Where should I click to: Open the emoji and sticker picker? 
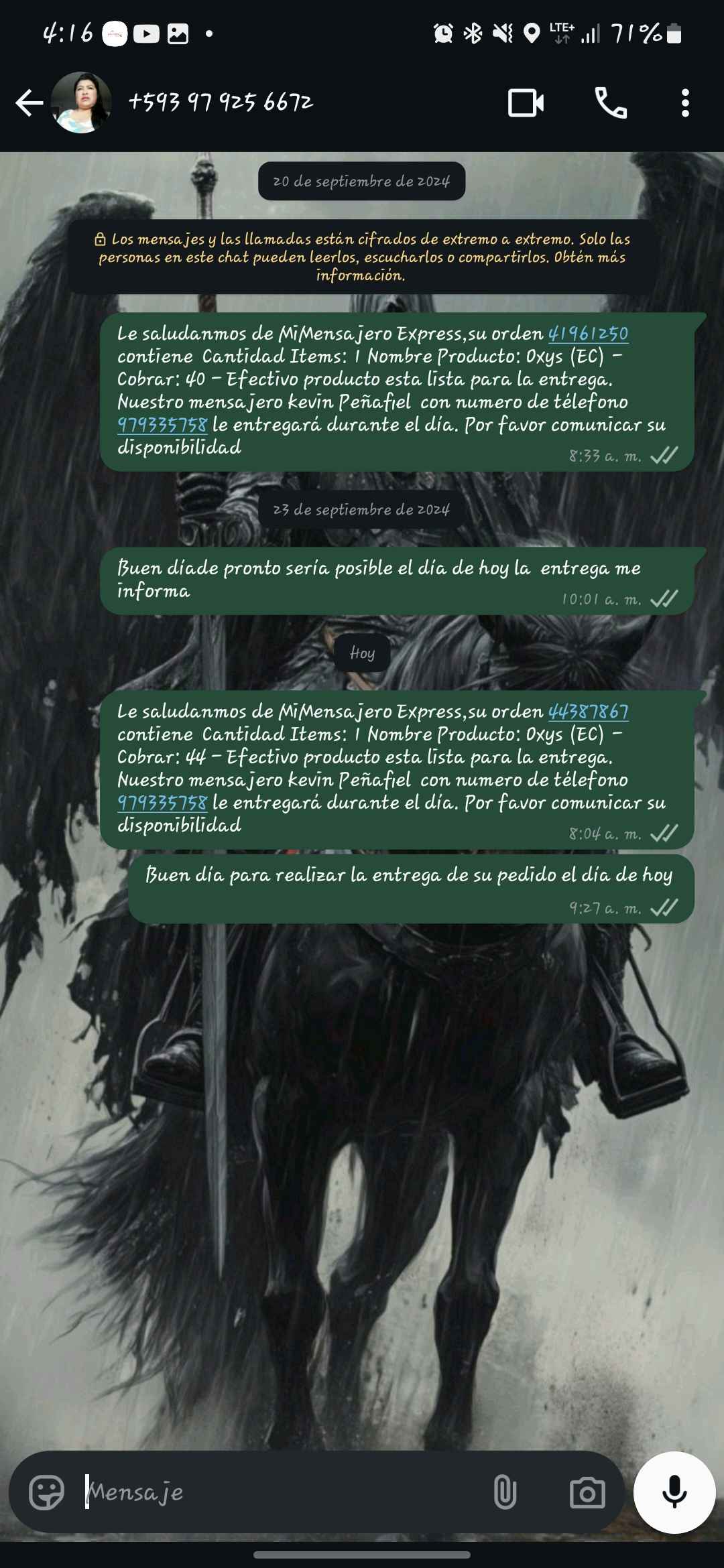46,1492
